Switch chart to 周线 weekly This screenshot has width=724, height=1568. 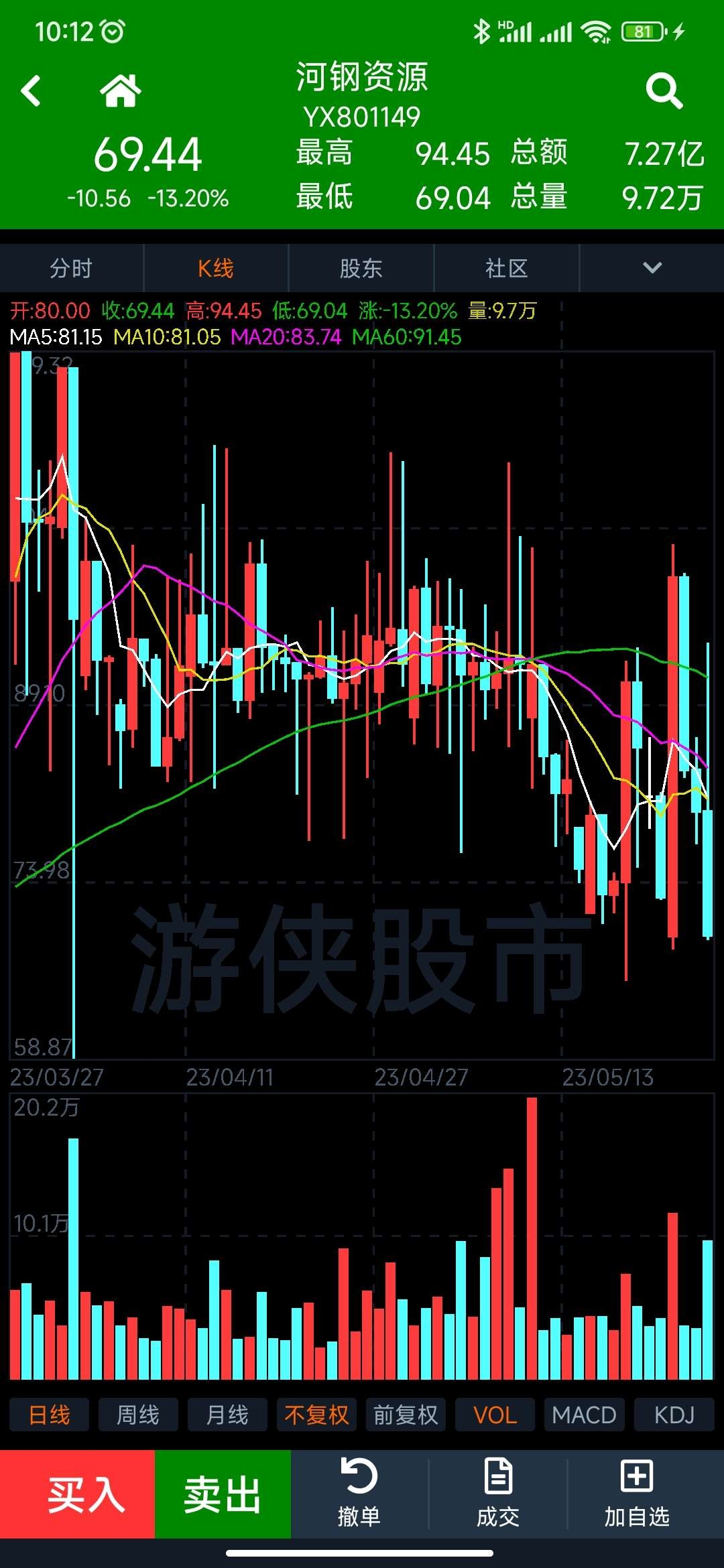pos(138,1415)
